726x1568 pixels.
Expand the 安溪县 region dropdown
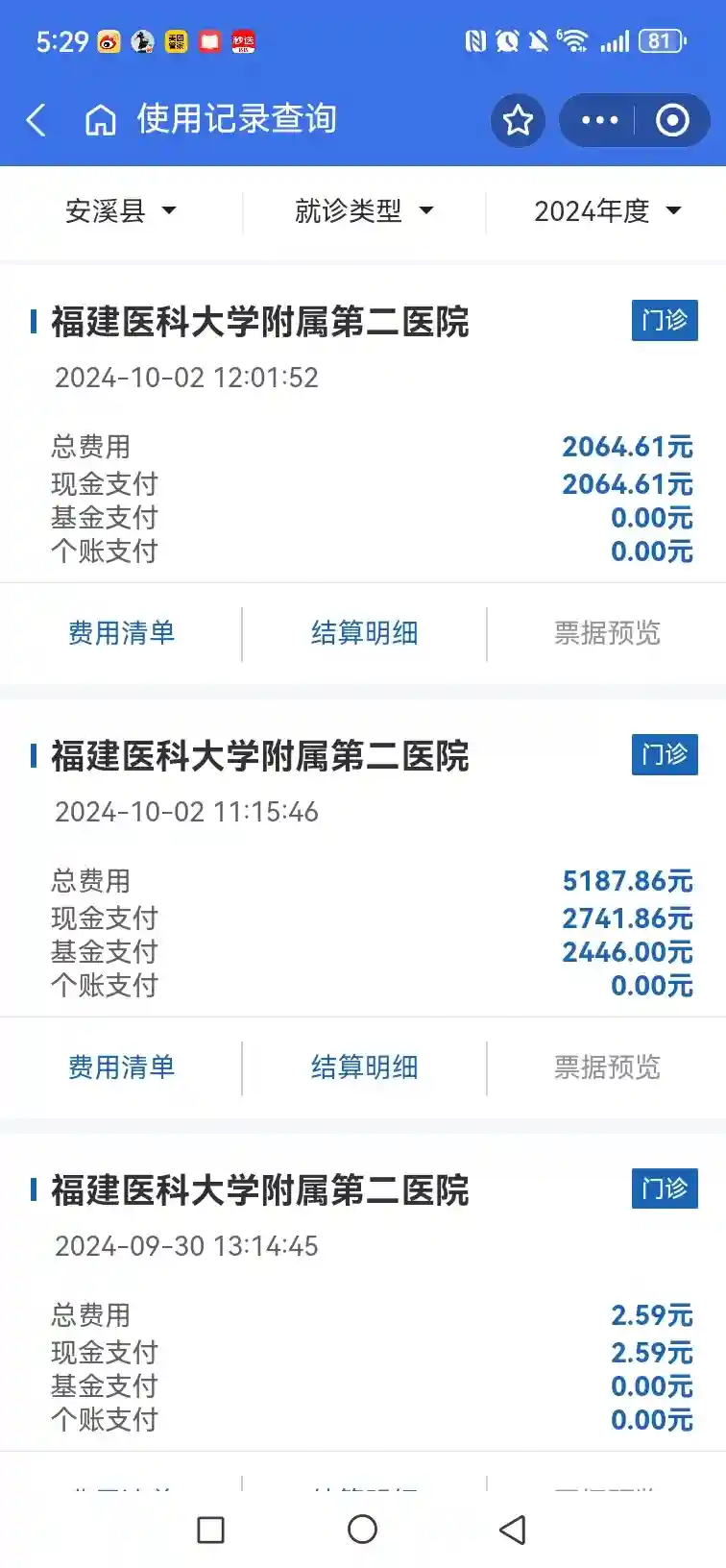click(x=121, y=210)
